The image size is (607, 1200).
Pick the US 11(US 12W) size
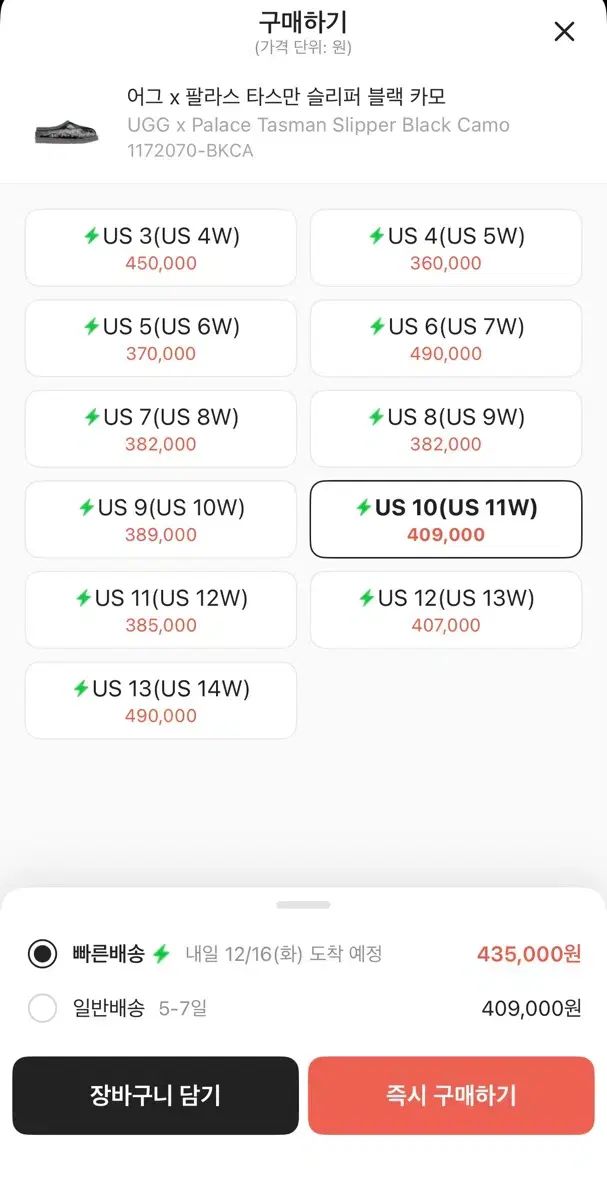tap(161, 610)
